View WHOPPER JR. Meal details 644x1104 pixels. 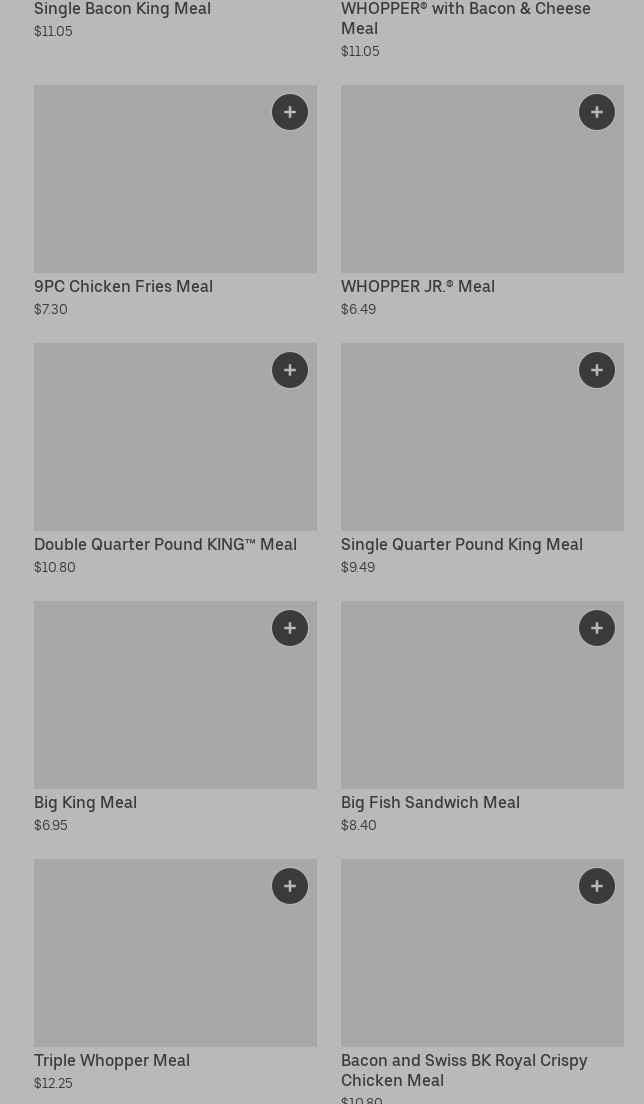(x=460, y=190)
